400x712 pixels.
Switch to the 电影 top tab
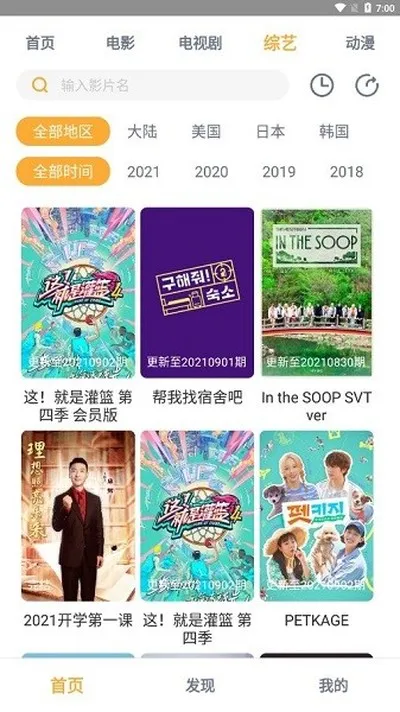[x=120, y=43]
